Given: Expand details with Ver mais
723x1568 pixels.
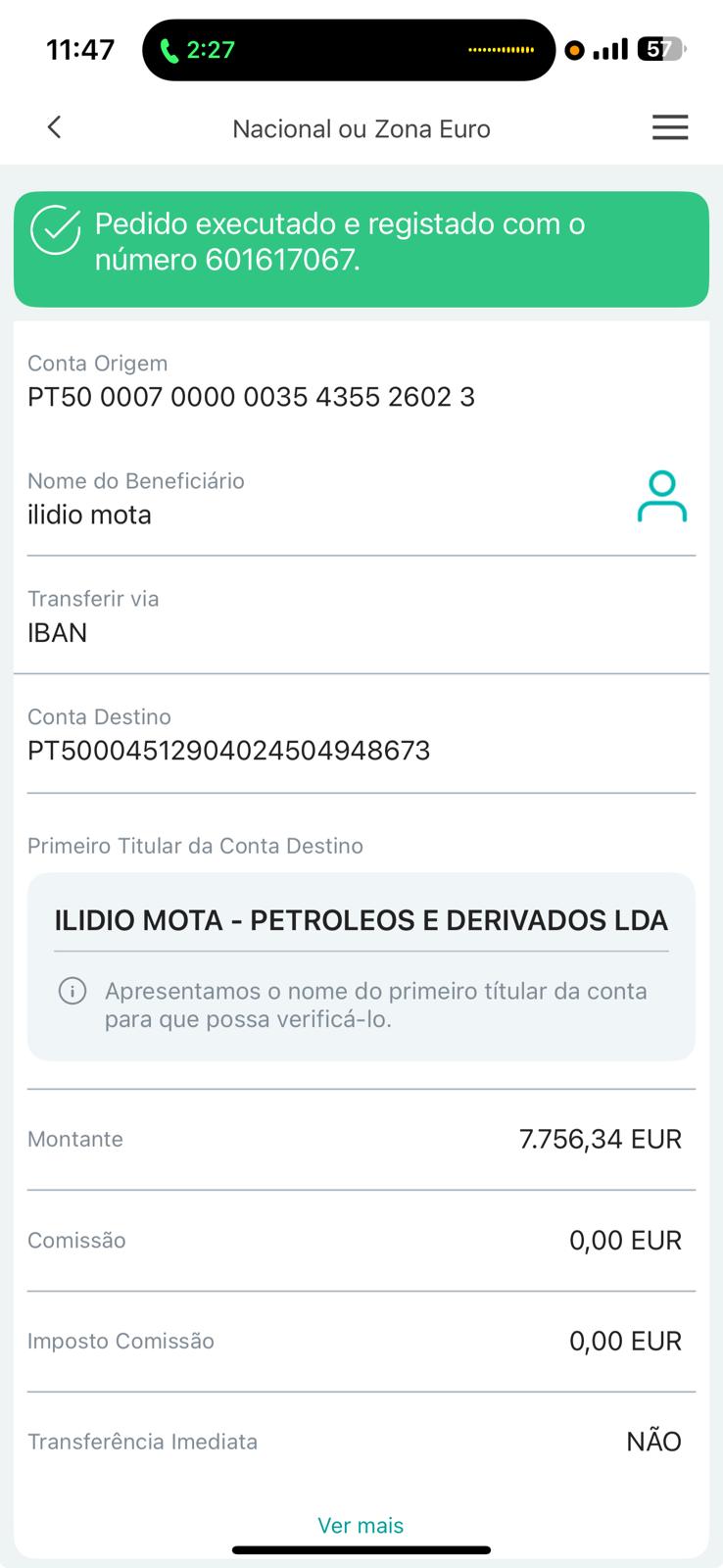Looking at the screenshot, I should click(361, 1525).
